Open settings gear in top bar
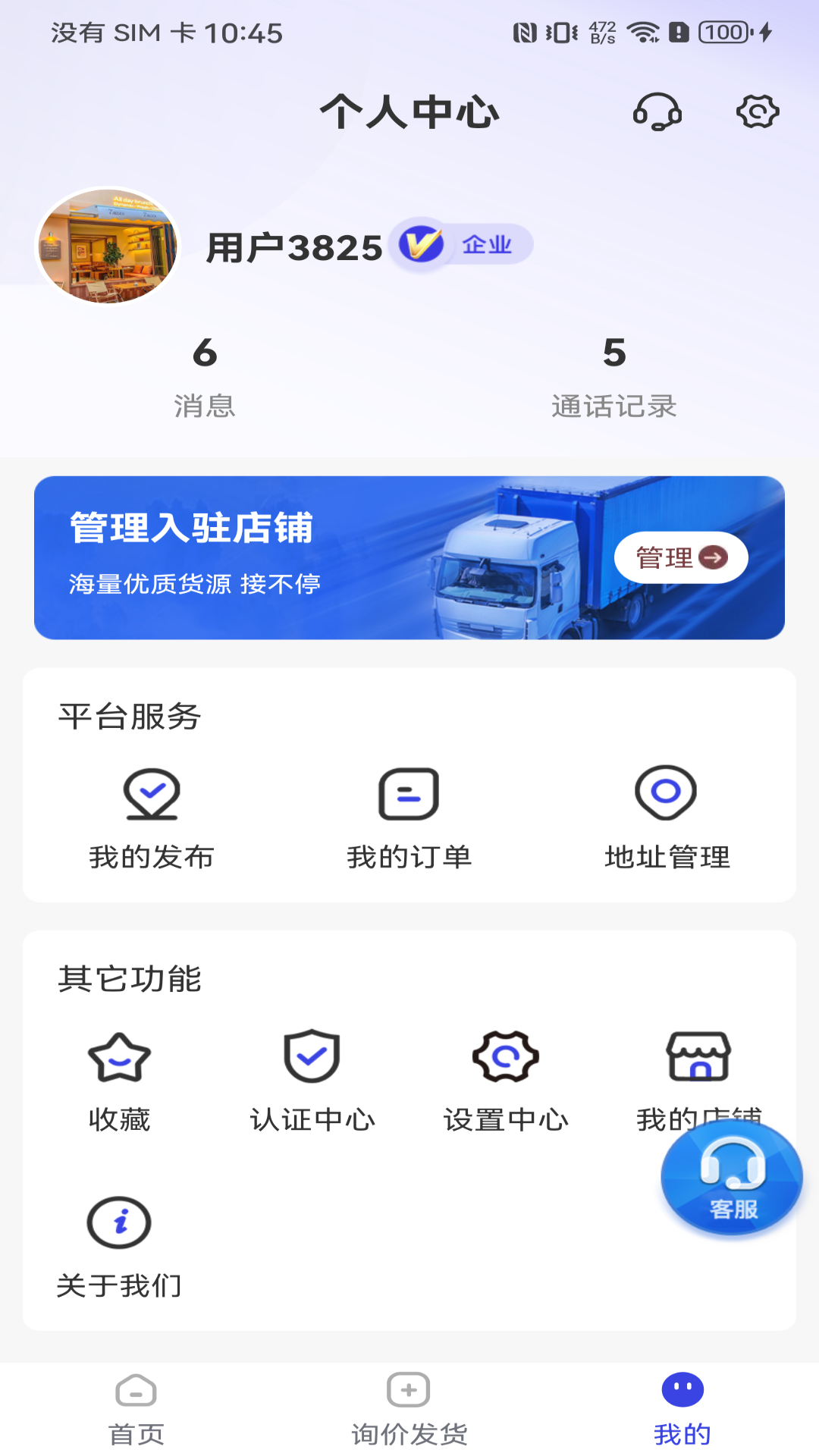This screenshot has width=819, height=1456. tap(758, 112)
